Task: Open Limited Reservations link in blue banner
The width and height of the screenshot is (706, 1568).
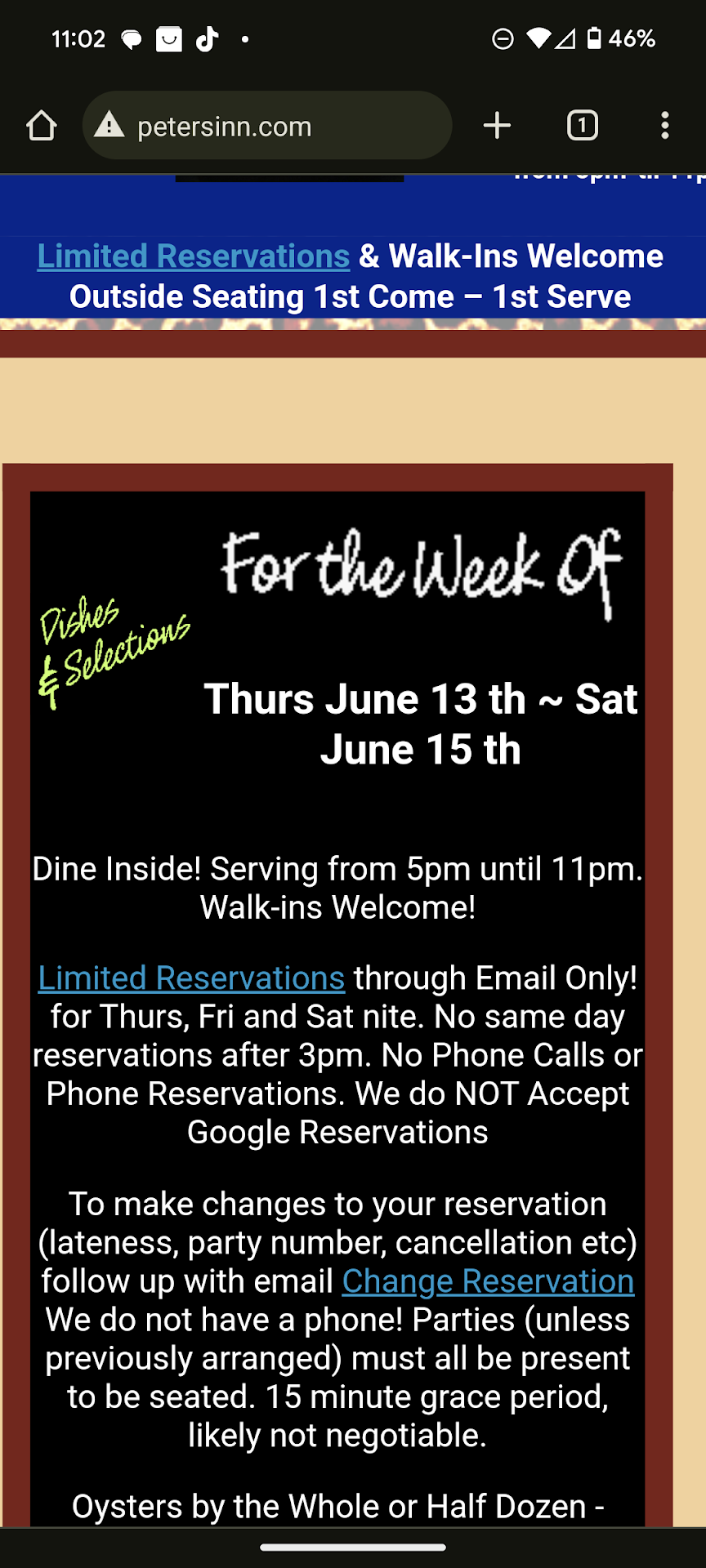Action: 194,256
